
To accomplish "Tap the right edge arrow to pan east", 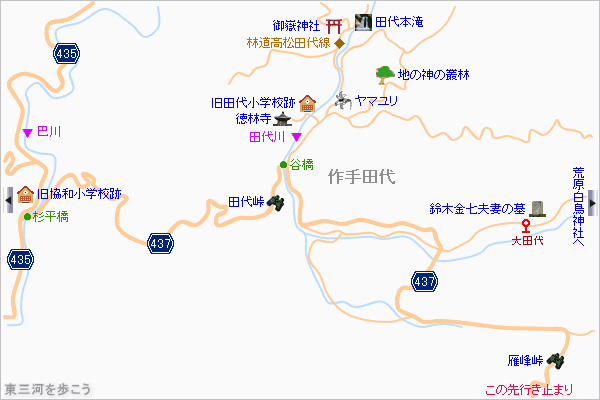I will [592, 201].
